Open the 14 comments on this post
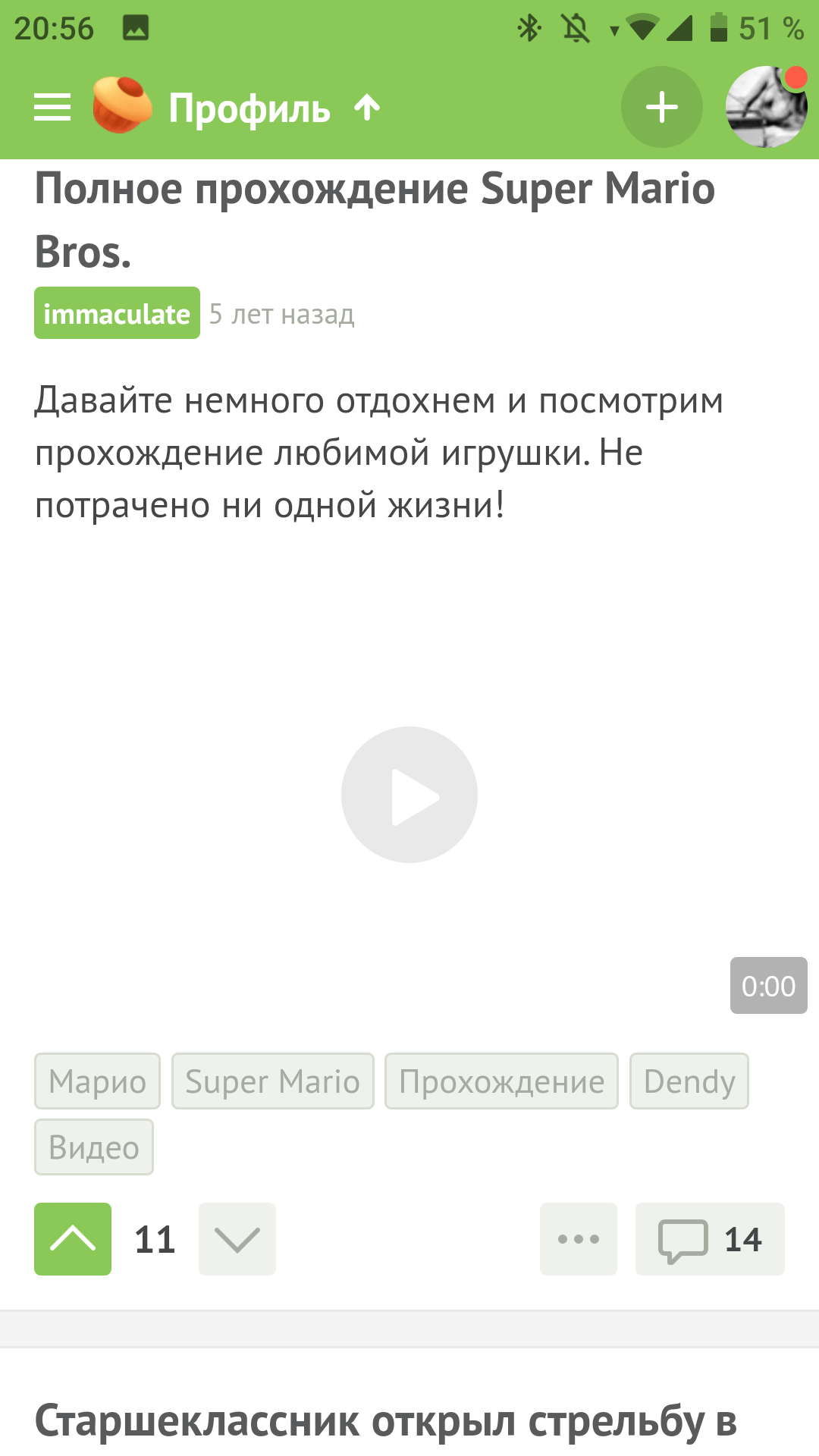The image size is (819, 1456). click(710, 1239)
